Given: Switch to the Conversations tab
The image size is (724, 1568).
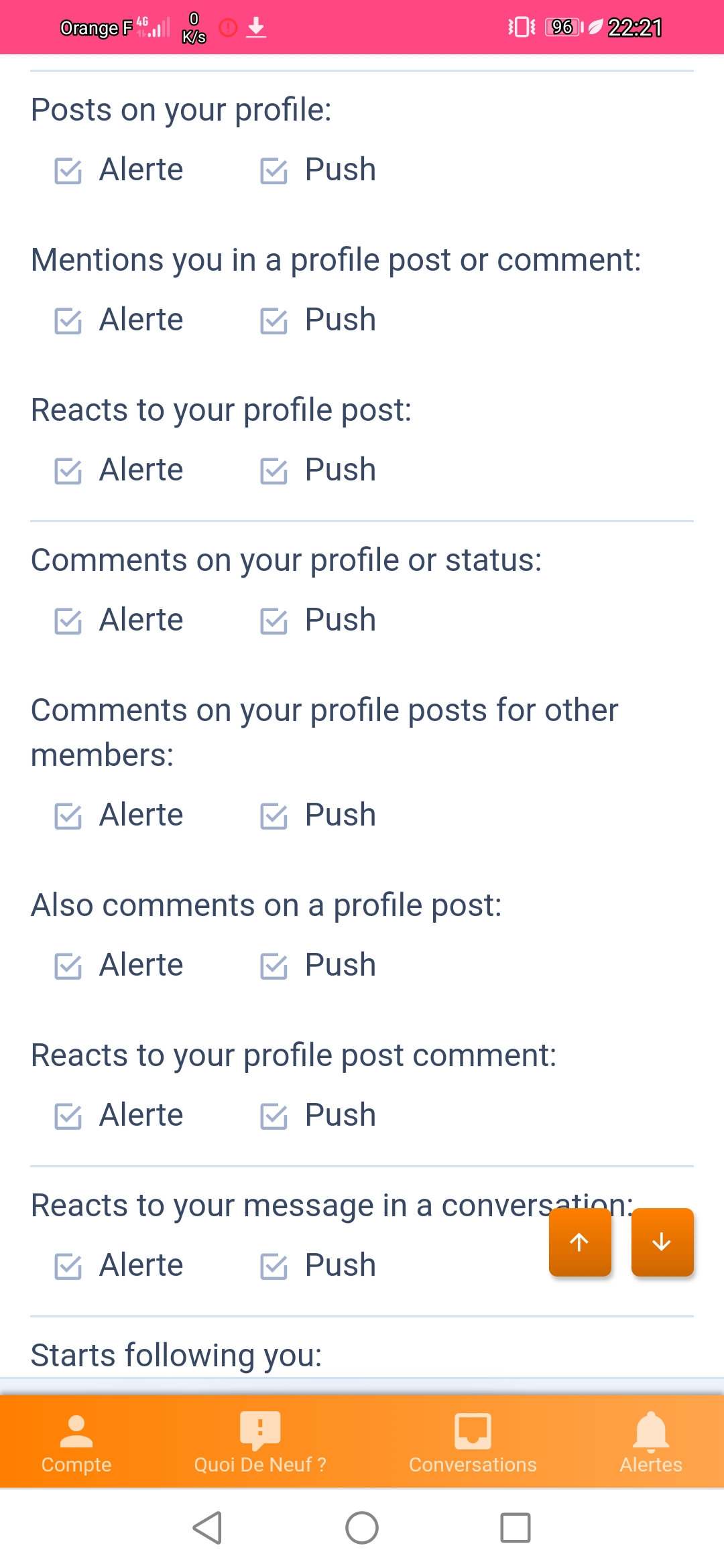Looking at the screenshot, I should tap(473, 1442).
